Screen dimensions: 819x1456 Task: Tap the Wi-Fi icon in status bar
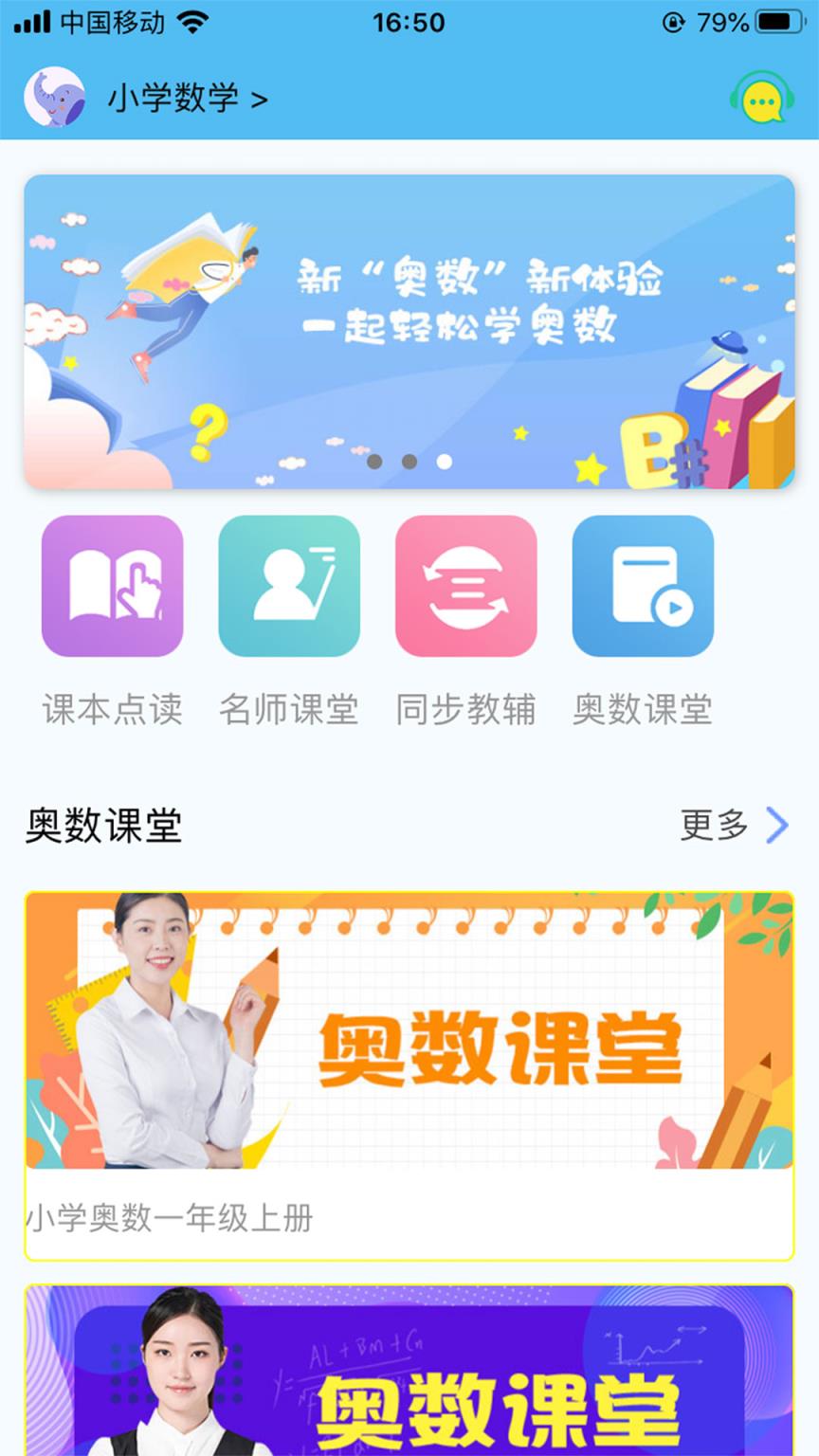(188, 21)
